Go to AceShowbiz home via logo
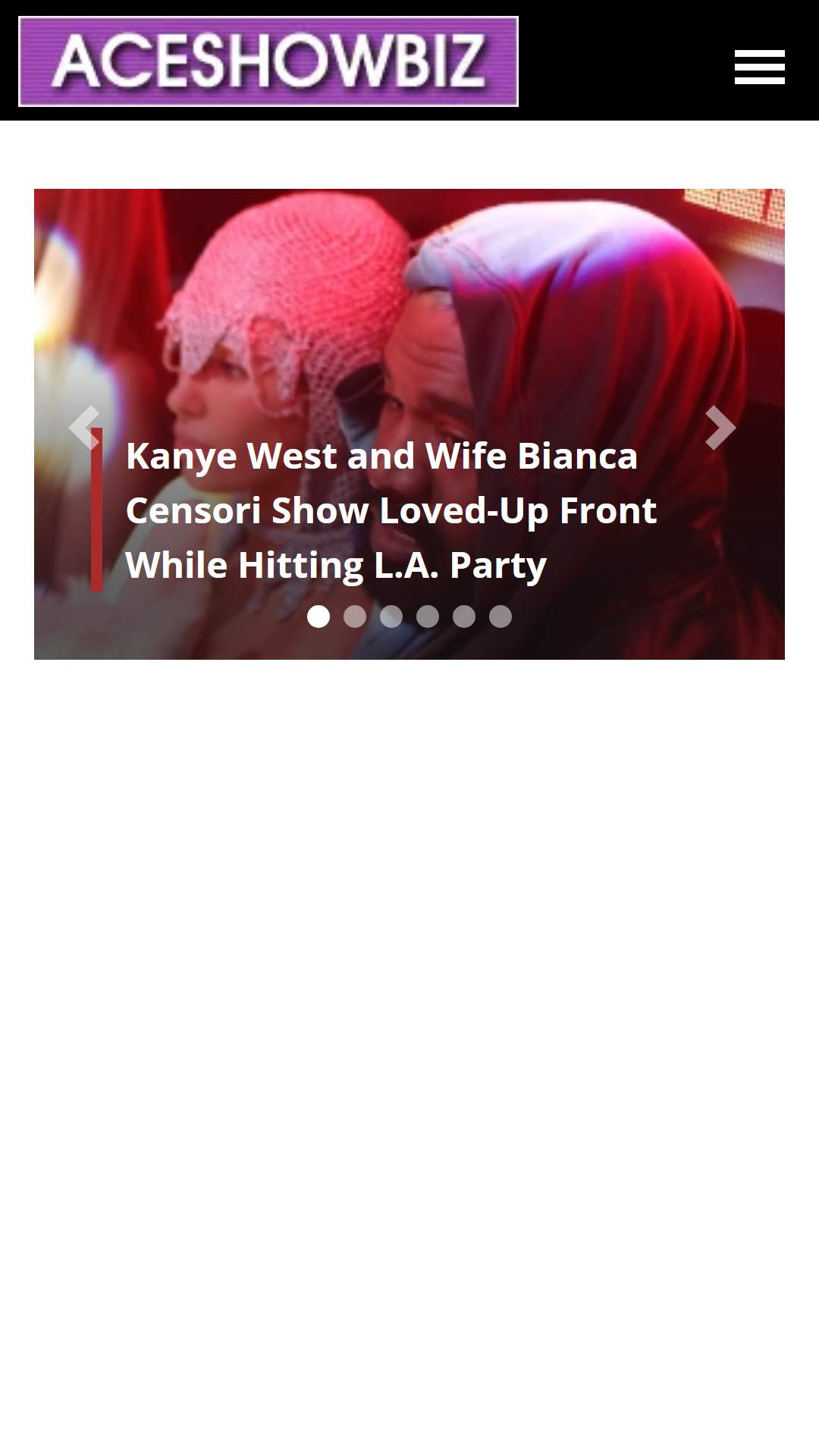The image size is (819, 1456). [x=268, y=61]
